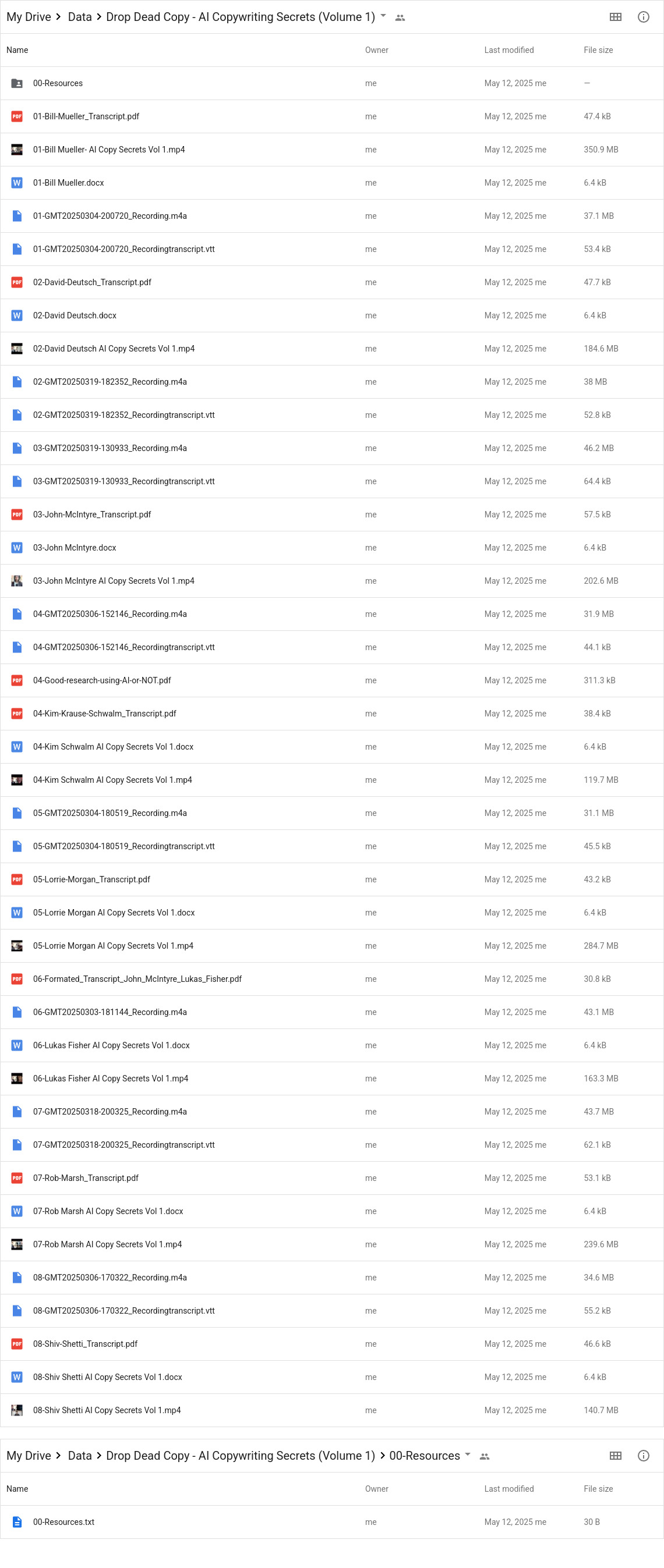Open 01-Bill Mueller- AI Copy Secrets Vol 1.mp4
Image resolution: width=664 pixels, height=1568 pixels.
[x=109, y=150]
